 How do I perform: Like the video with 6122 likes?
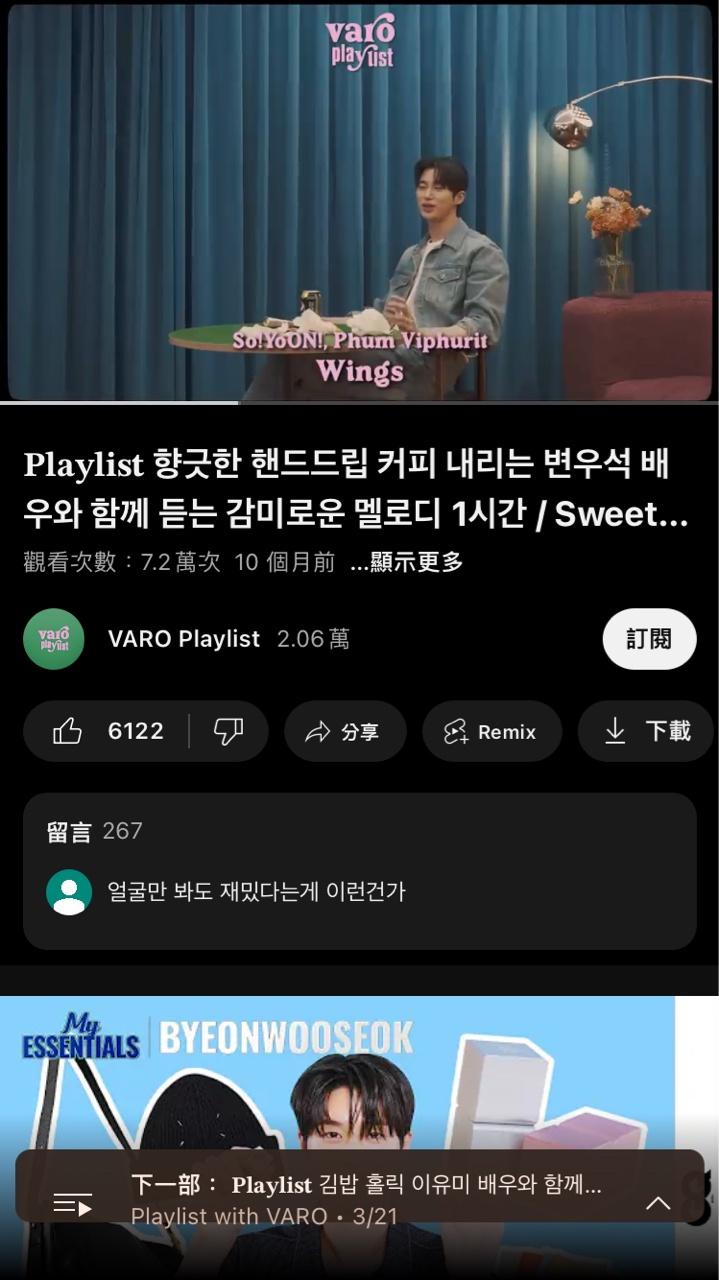click(x=108, y=732)
